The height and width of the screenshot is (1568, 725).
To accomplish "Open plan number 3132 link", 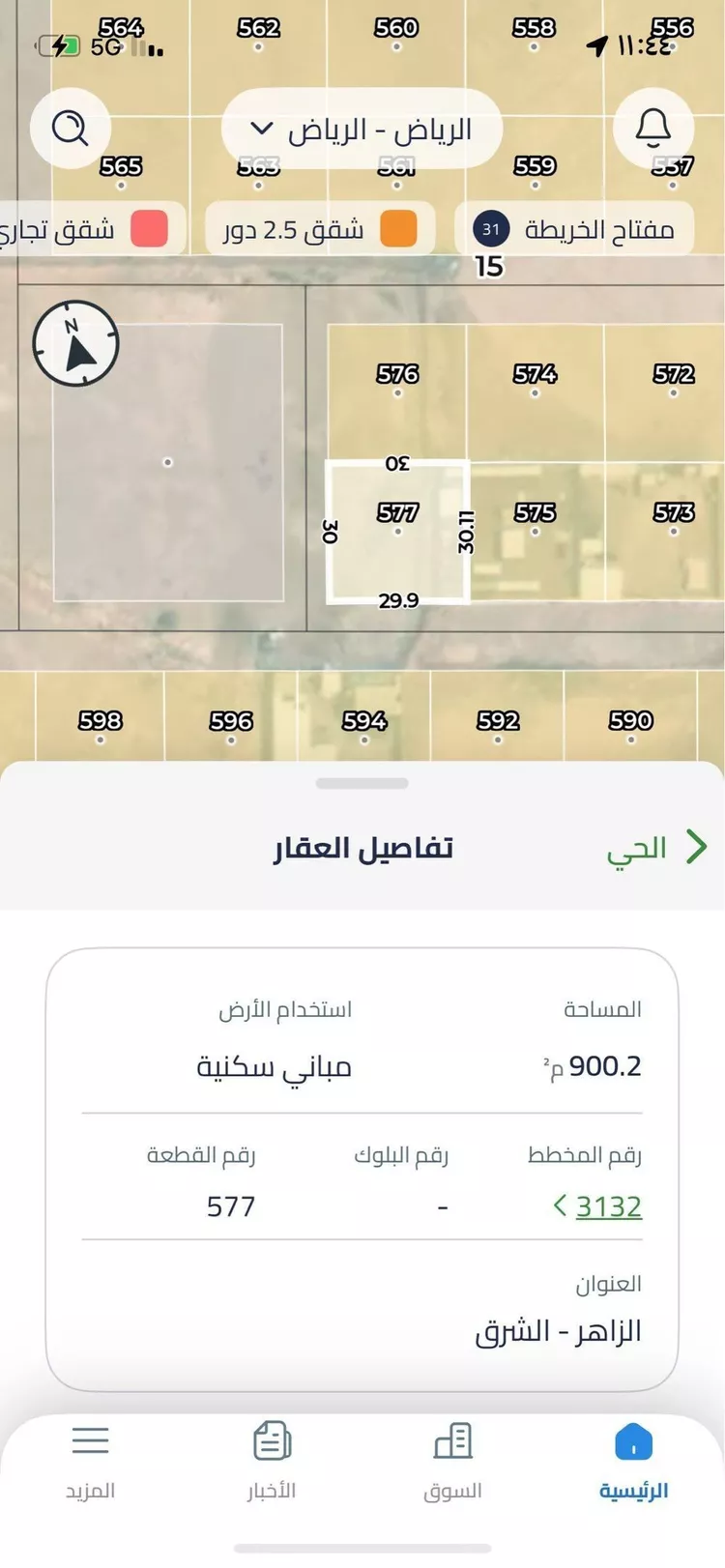I will pos(607,1206).
